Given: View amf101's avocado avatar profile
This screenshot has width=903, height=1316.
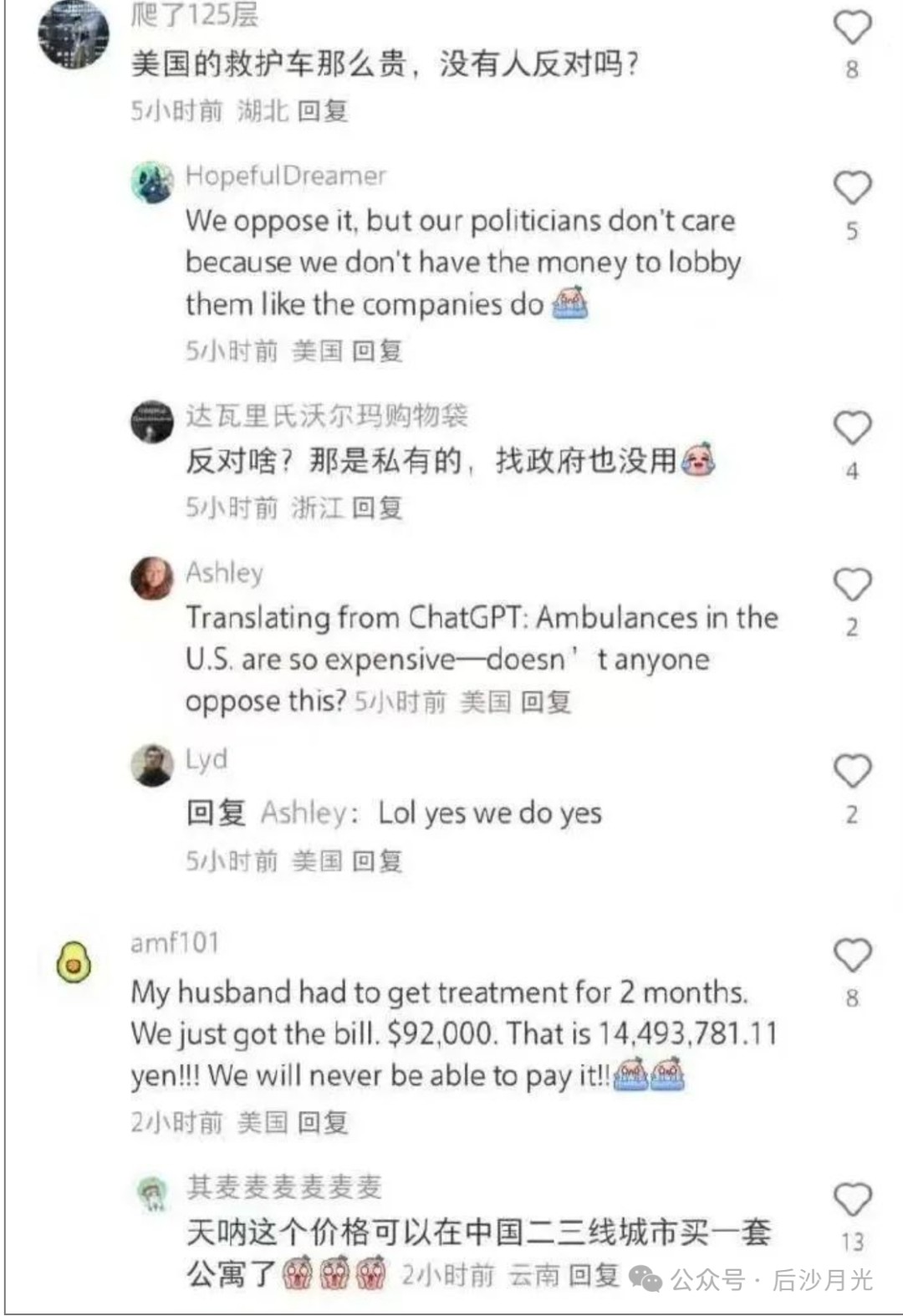Looking at the screenshot, I should point(74,962).
